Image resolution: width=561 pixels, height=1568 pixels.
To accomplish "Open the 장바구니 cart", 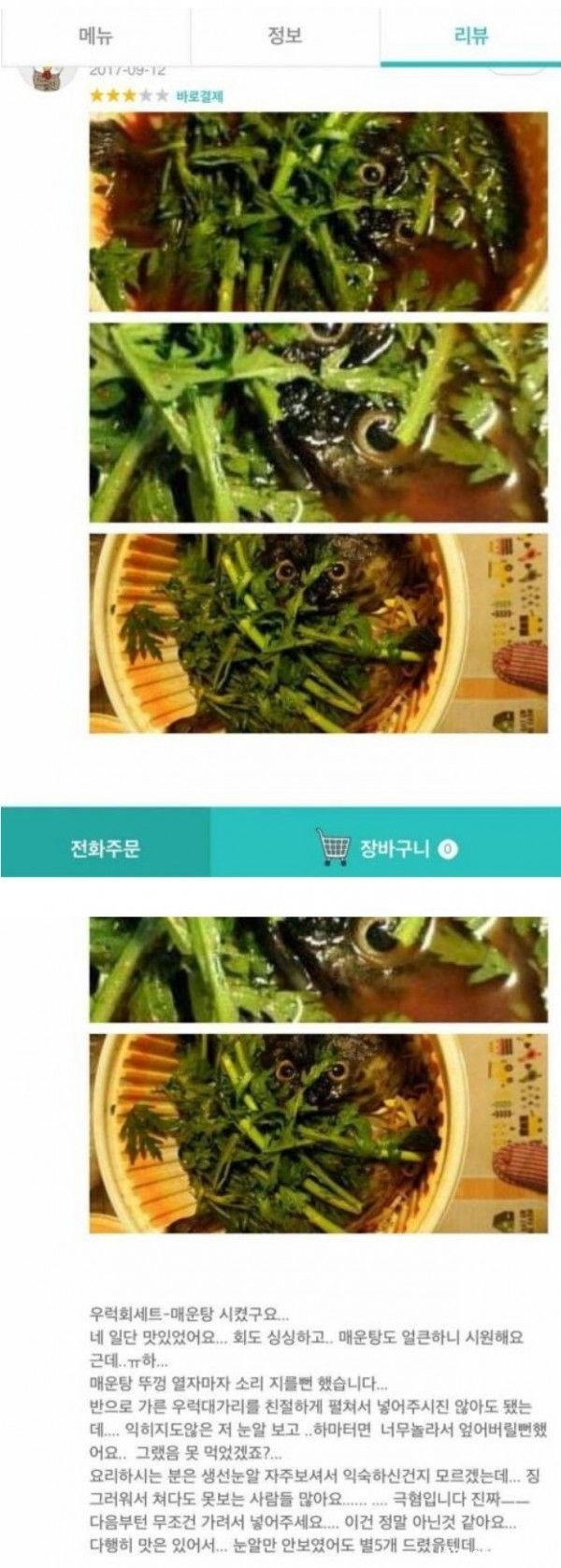I will point(386,849).
